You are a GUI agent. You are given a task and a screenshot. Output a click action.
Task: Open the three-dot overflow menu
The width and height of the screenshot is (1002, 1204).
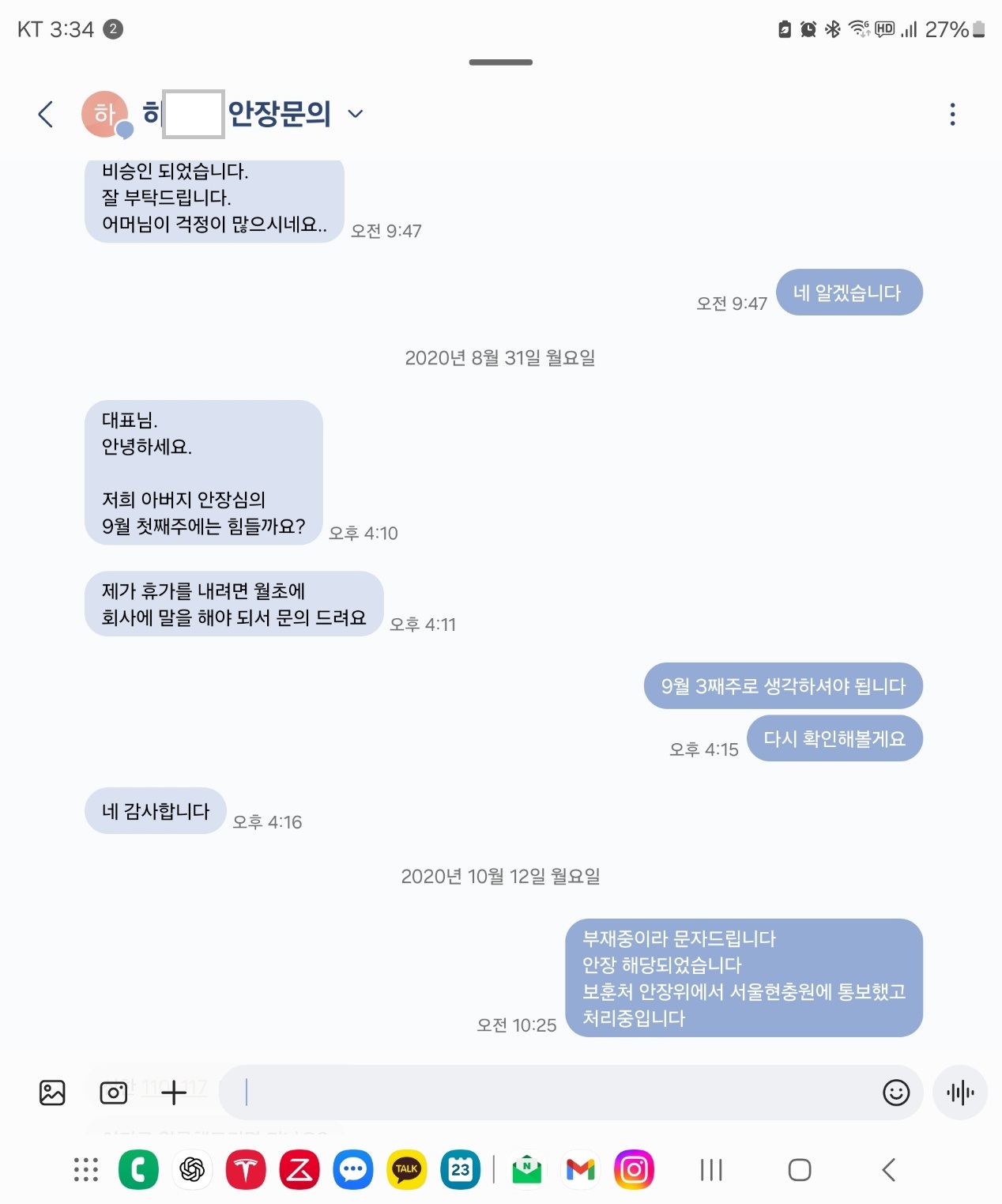(952, 115)
